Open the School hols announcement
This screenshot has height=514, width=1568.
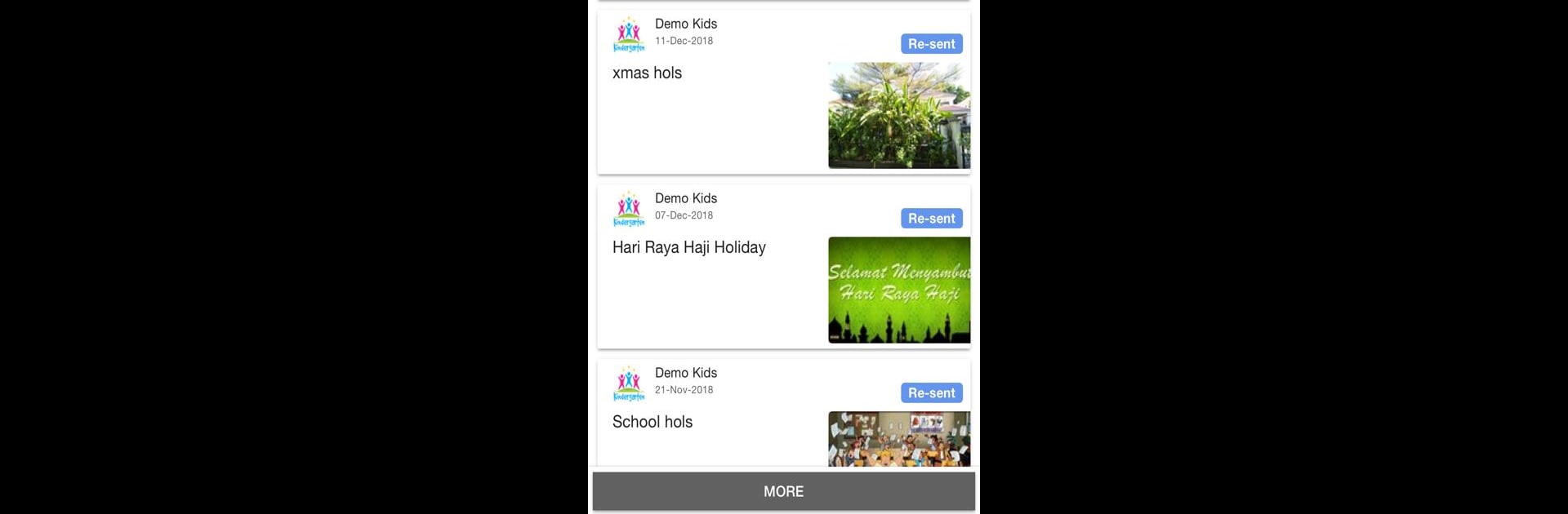pos(652,423)
